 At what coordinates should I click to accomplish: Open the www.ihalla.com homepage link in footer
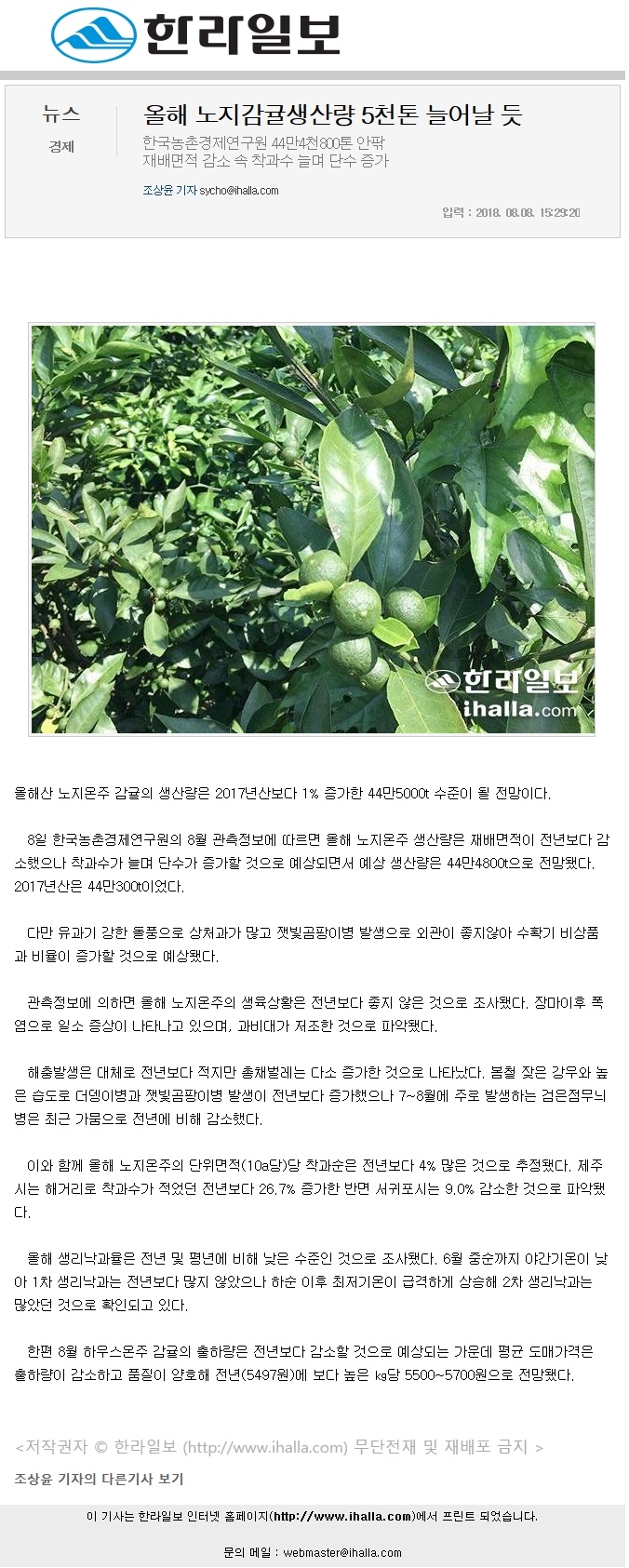pos(343,1516)
